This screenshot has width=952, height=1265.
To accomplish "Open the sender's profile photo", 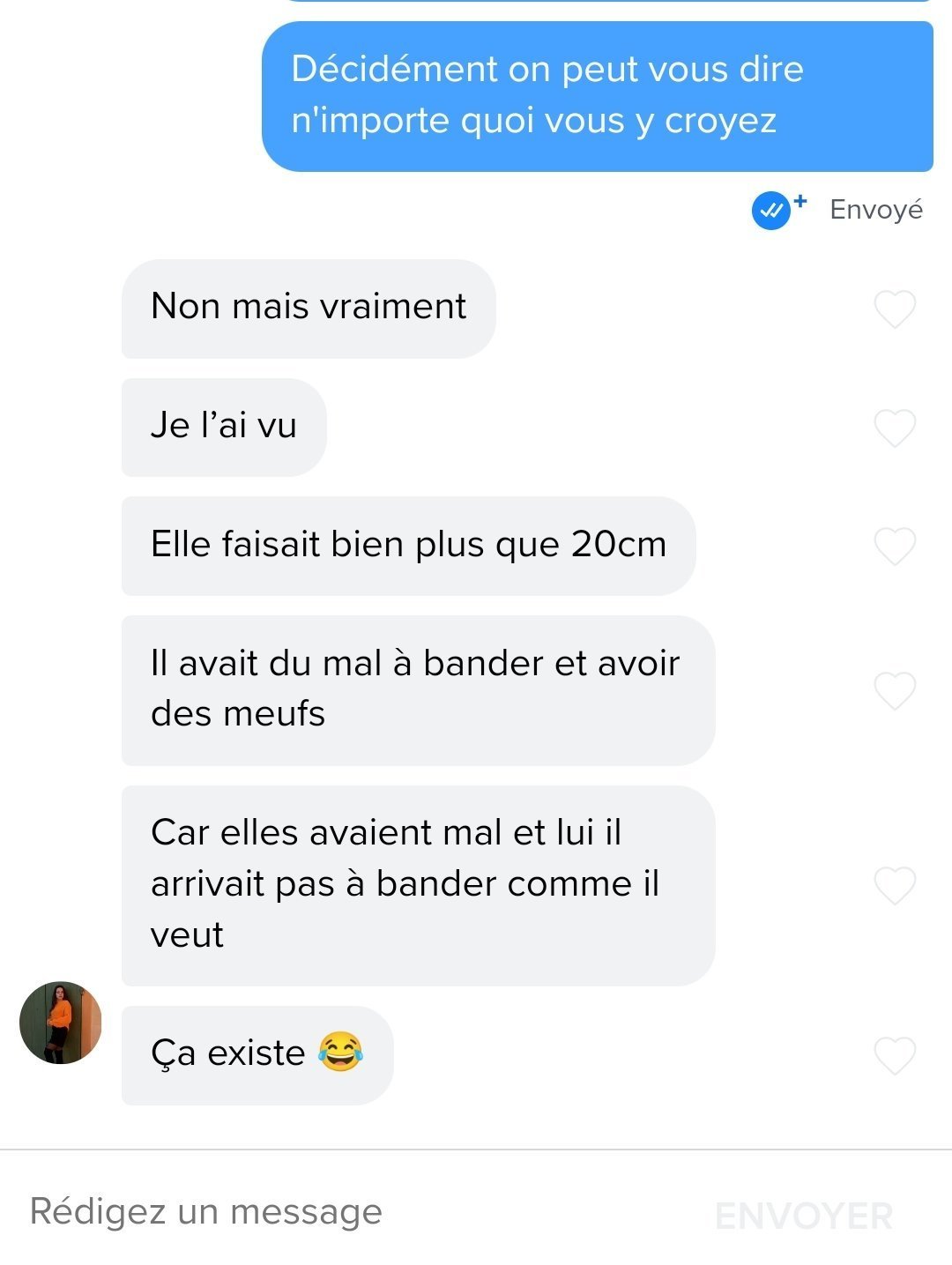I will (x=61, y=1023).
